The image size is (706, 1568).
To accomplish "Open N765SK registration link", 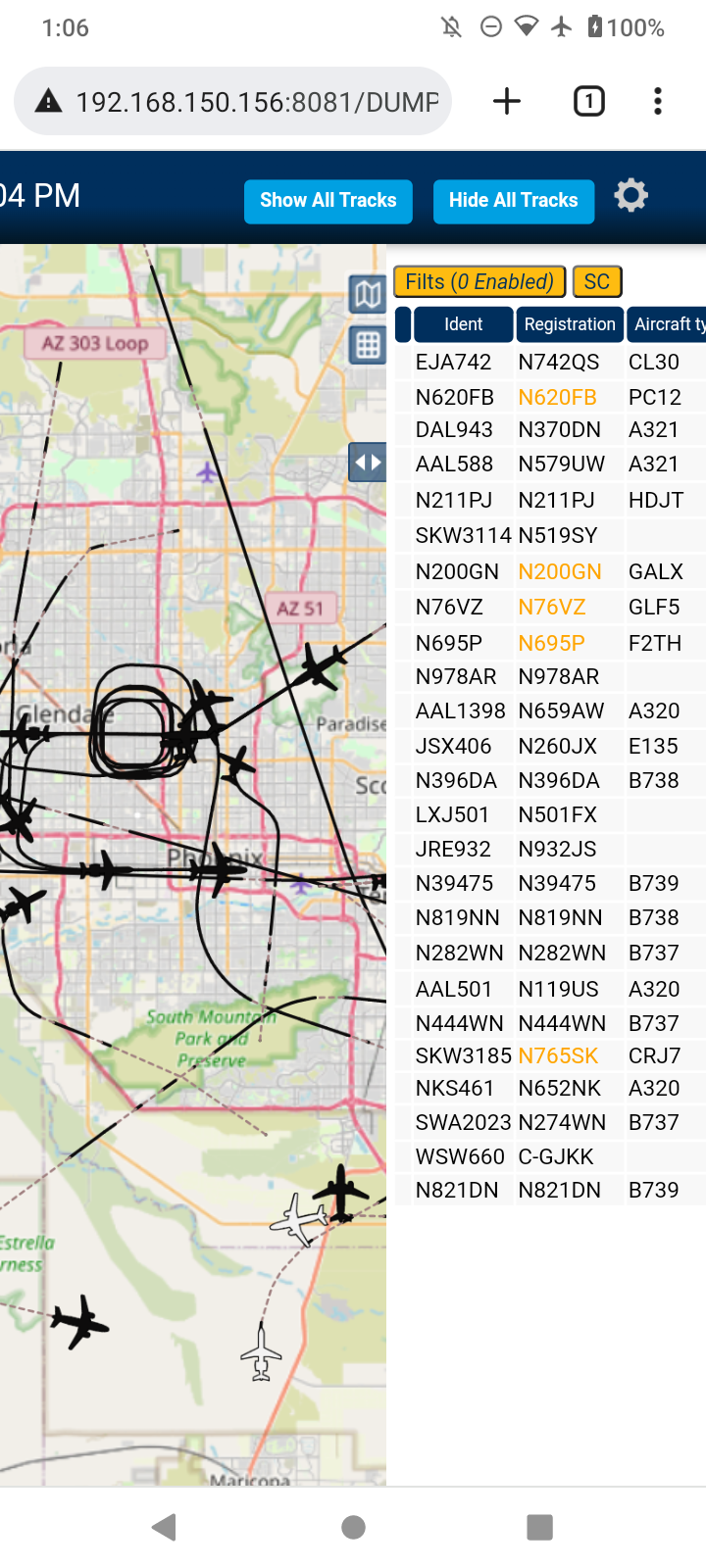I will [x=558, y=1055].
